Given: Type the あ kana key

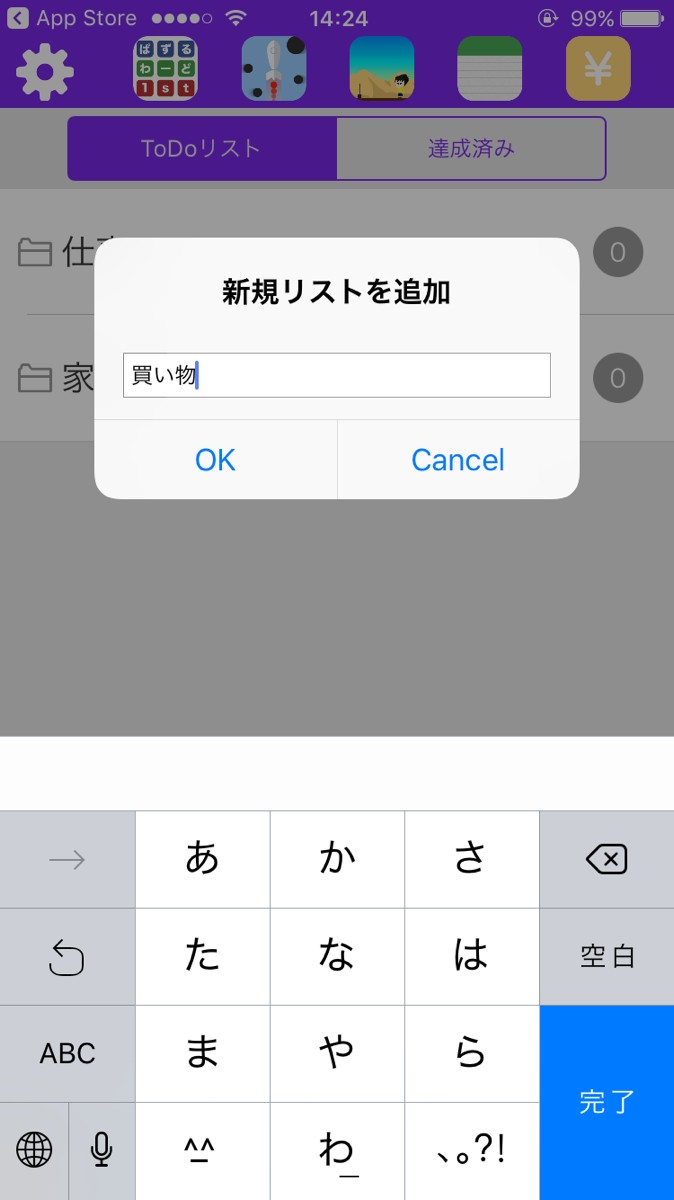Looking at the screenshot, I should [202, 859].
